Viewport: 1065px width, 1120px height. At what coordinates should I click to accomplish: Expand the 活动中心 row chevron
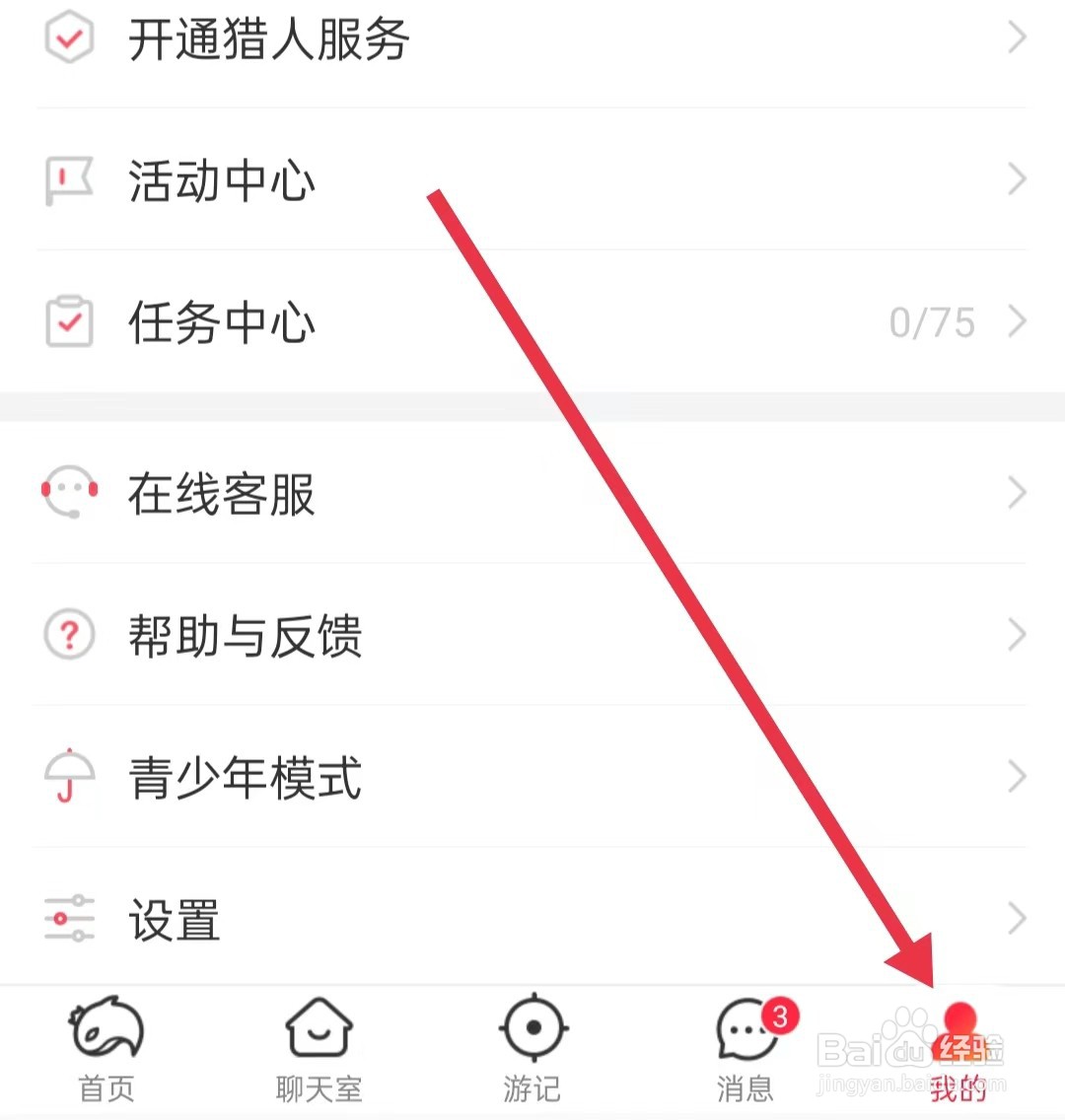(x=1017, y=179)
